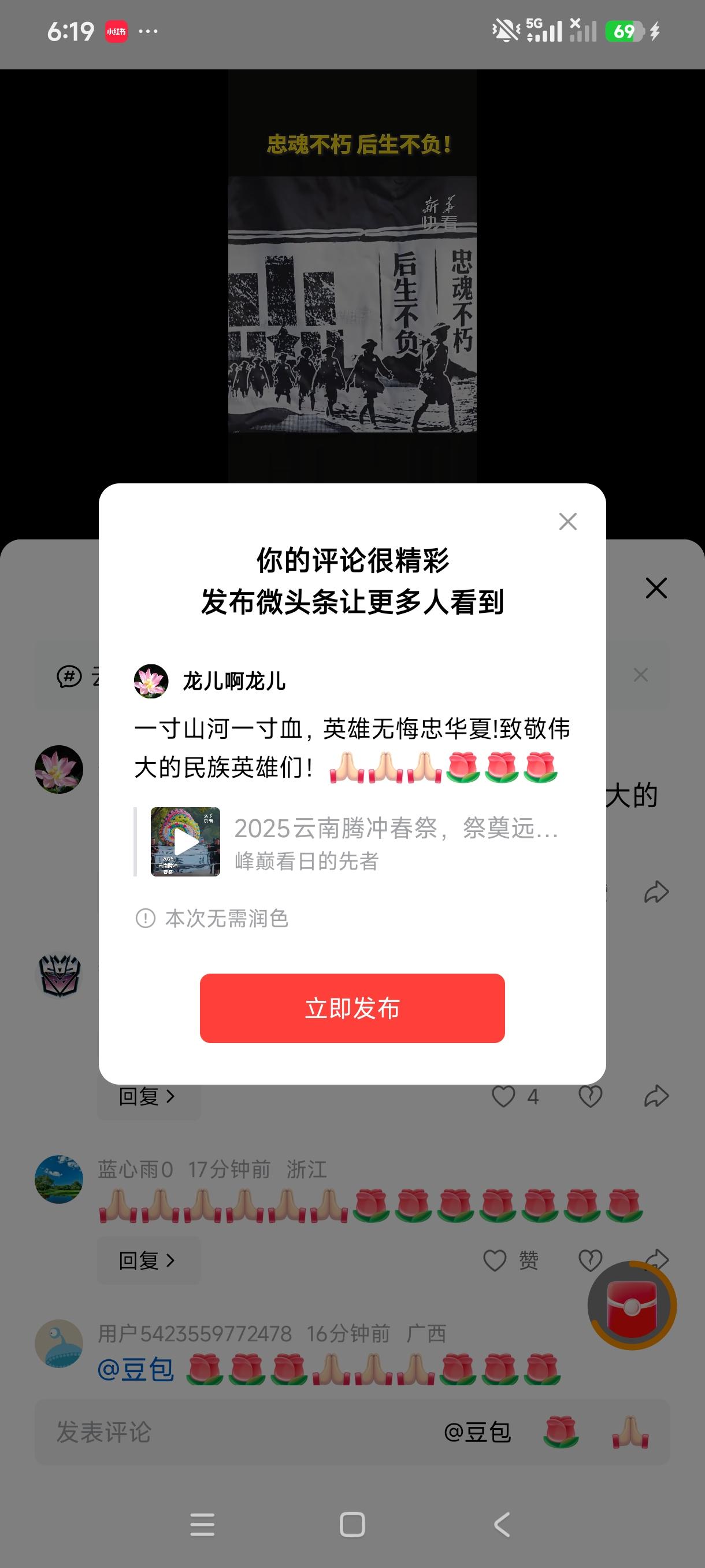
Task: Close the comments panel
Action: click(x=657, y=589)
